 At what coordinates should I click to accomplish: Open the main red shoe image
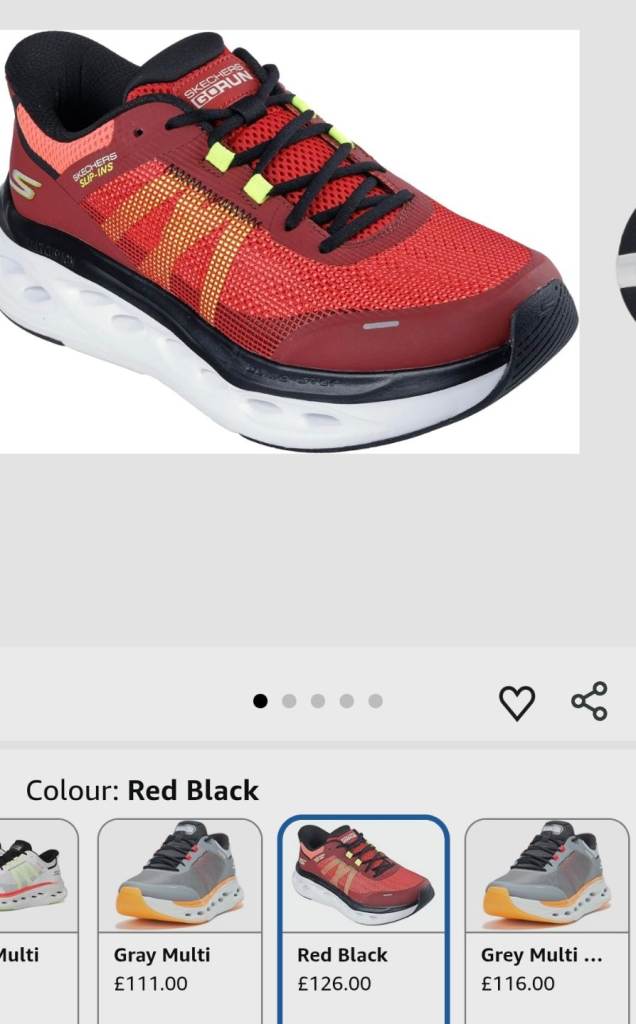pos(289,241)
